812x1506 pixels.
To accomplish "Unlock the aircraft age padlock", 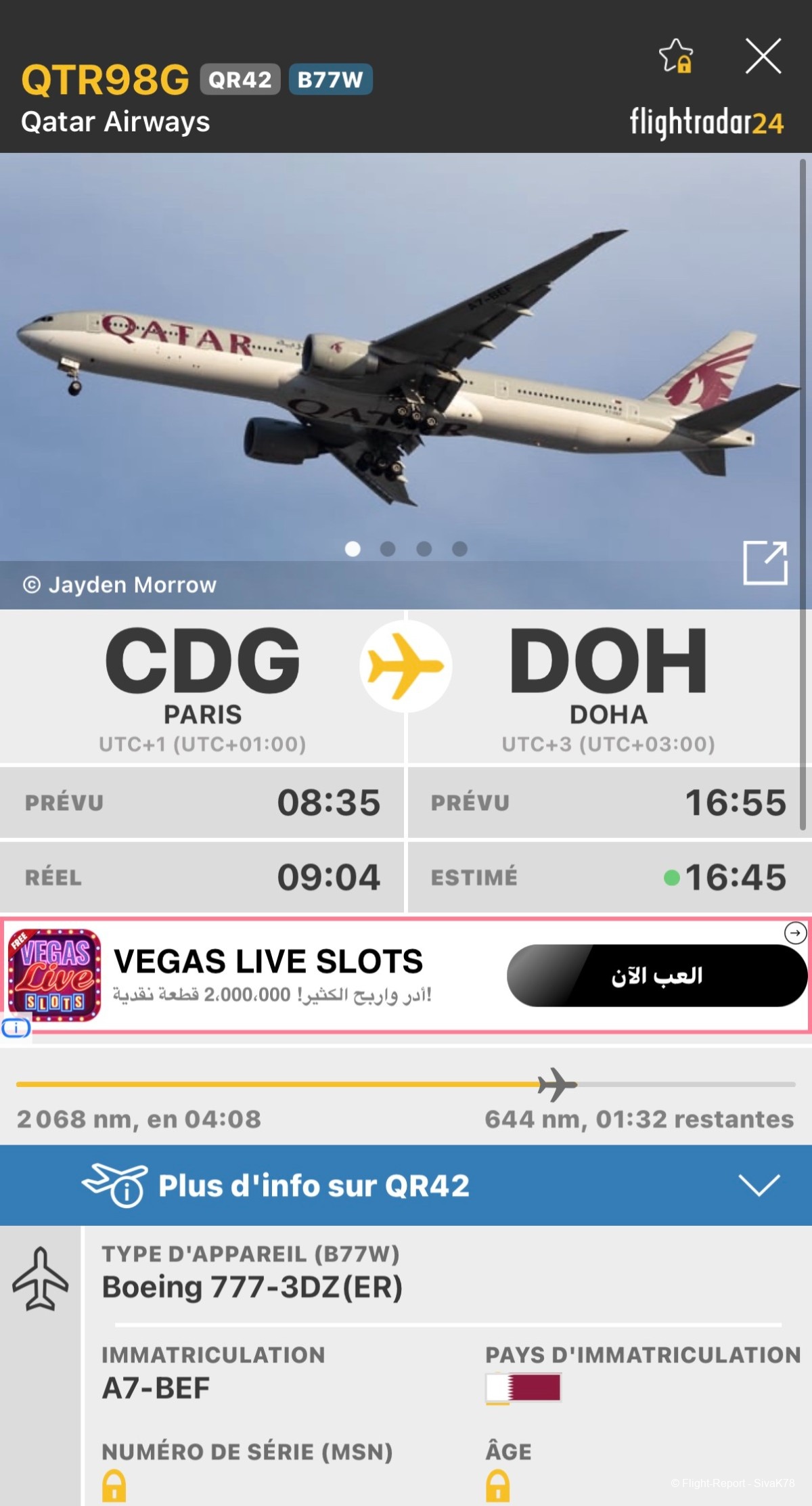I will [497, 1485].
